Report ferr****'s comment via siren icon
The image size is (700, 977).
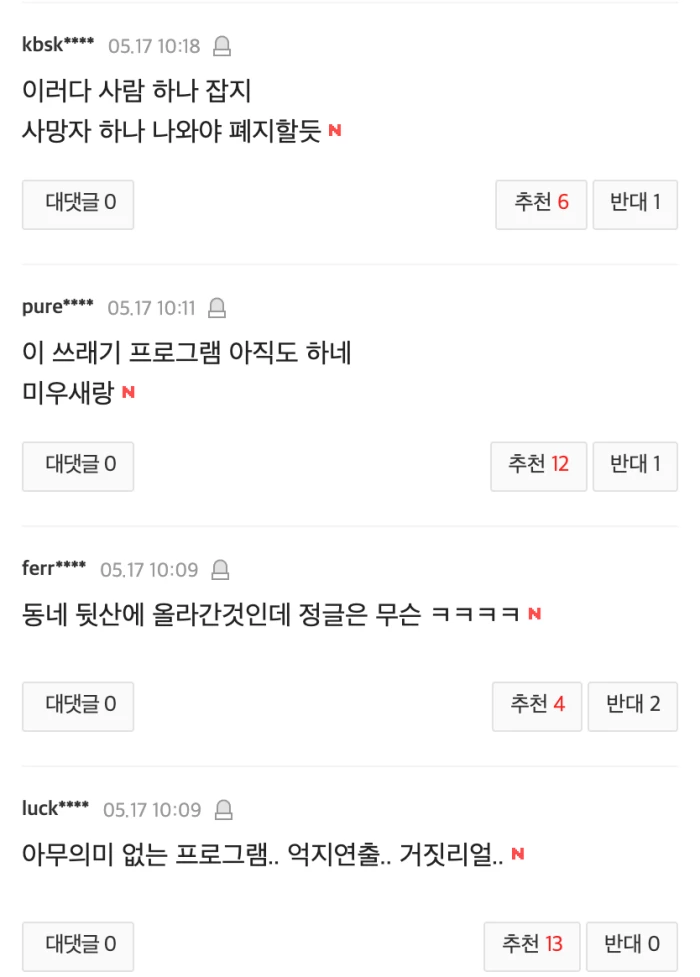coord(221,570)
